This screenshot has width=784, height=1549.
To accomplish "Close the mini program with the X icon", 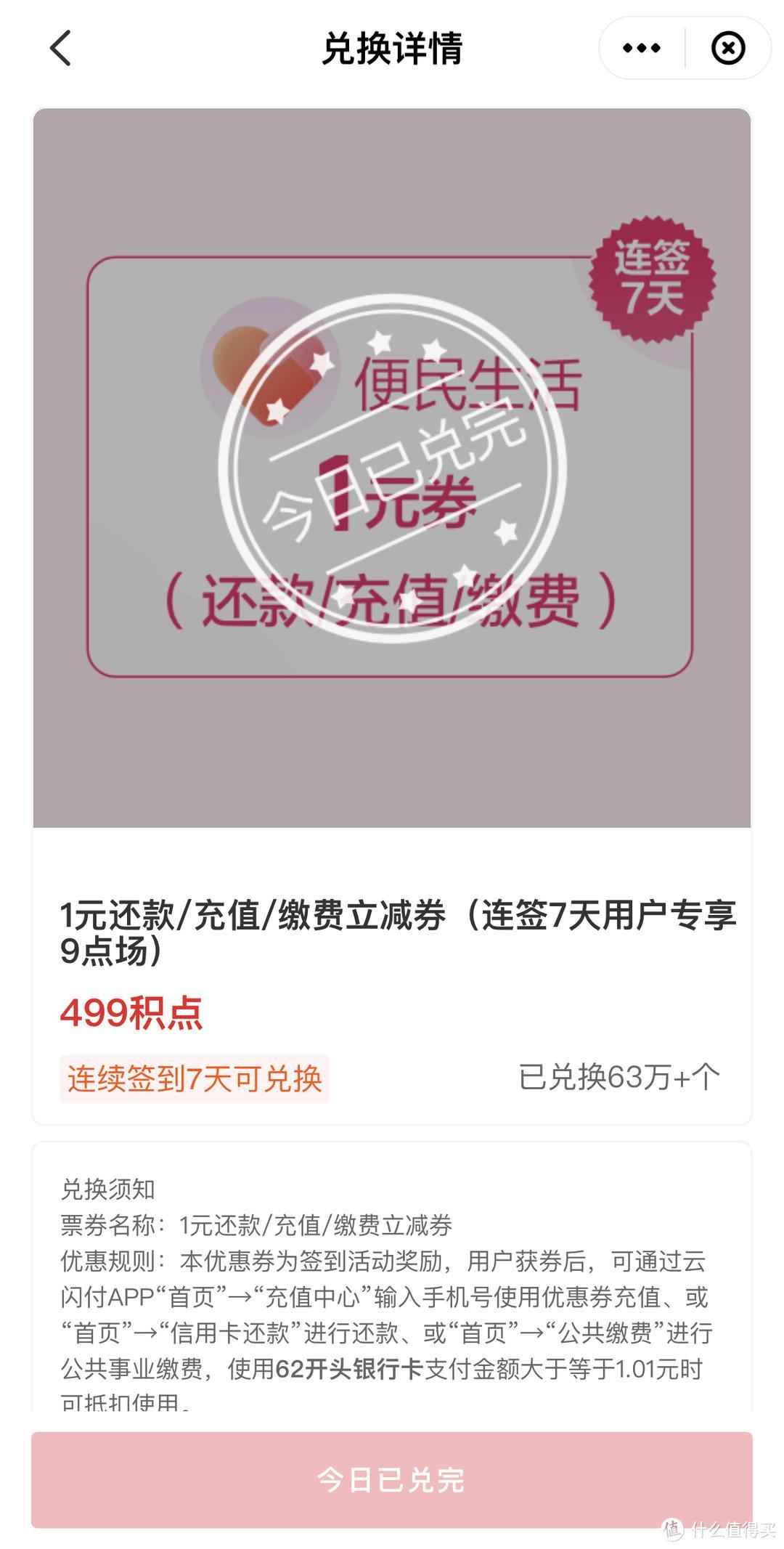I will [727, 48].
